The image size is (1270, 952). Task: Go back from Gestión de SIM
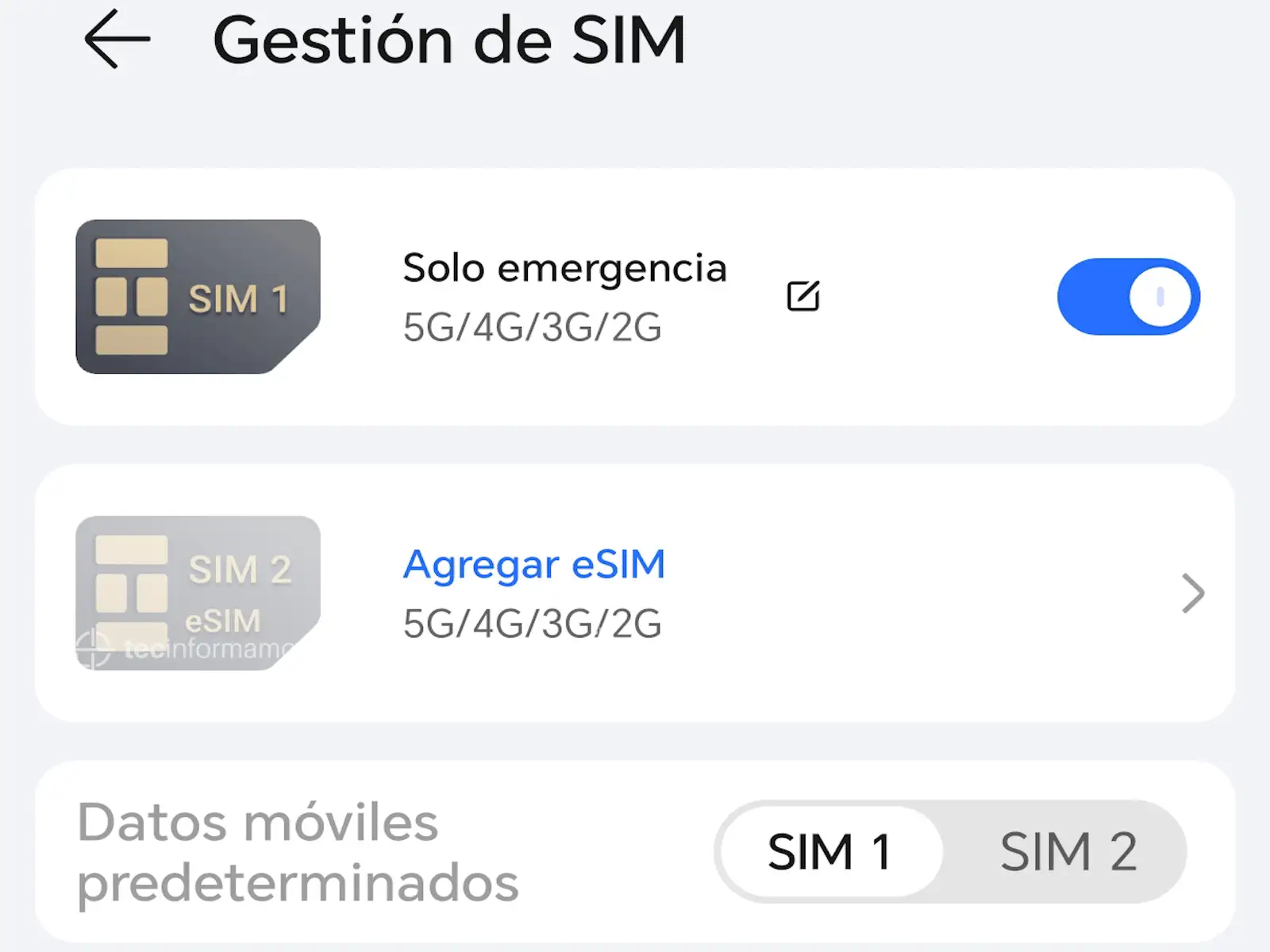tap(117, 40)
